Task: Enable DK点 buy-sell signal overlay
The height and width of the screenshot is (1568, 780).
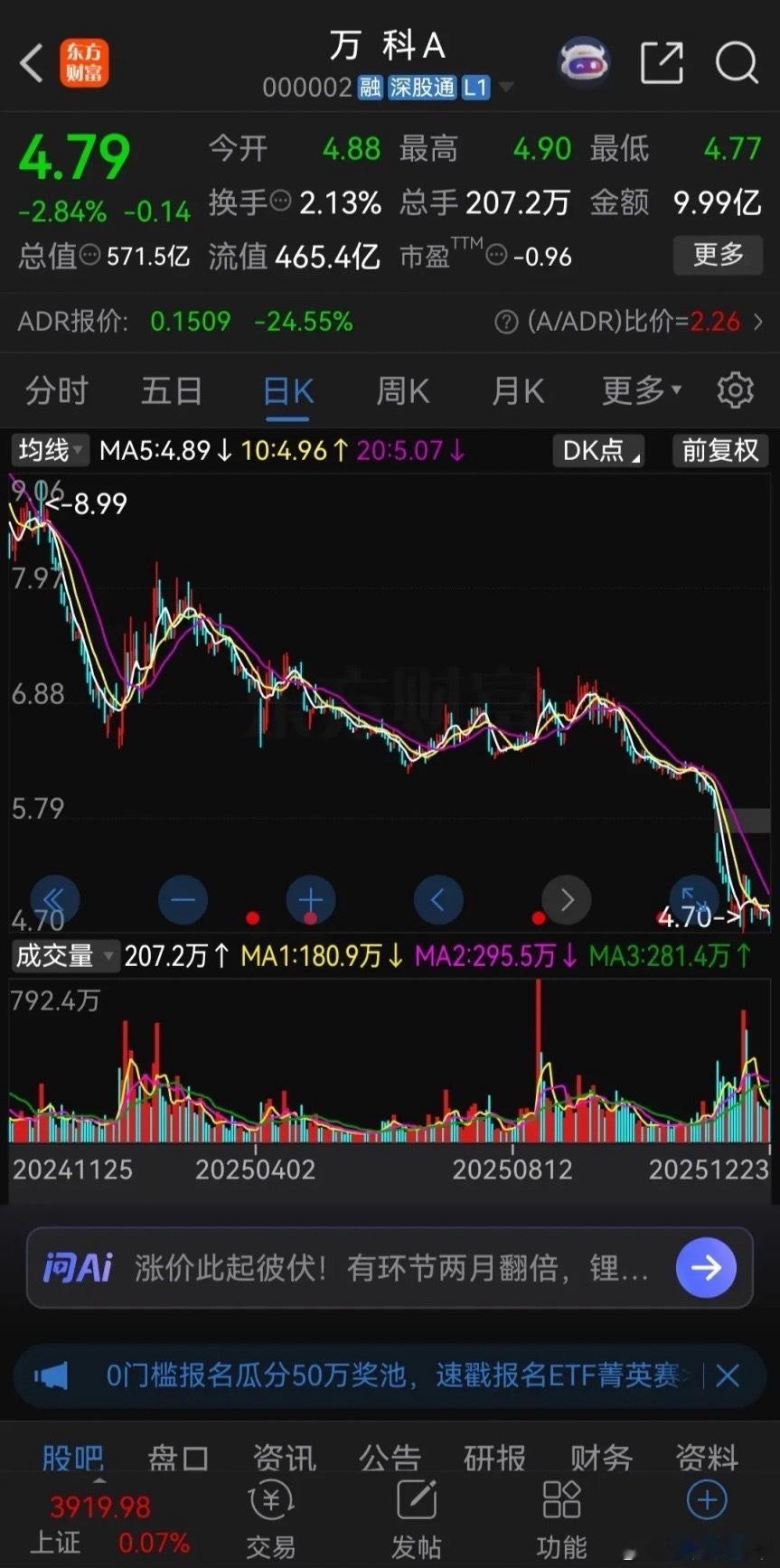Action: click(597, 450)
